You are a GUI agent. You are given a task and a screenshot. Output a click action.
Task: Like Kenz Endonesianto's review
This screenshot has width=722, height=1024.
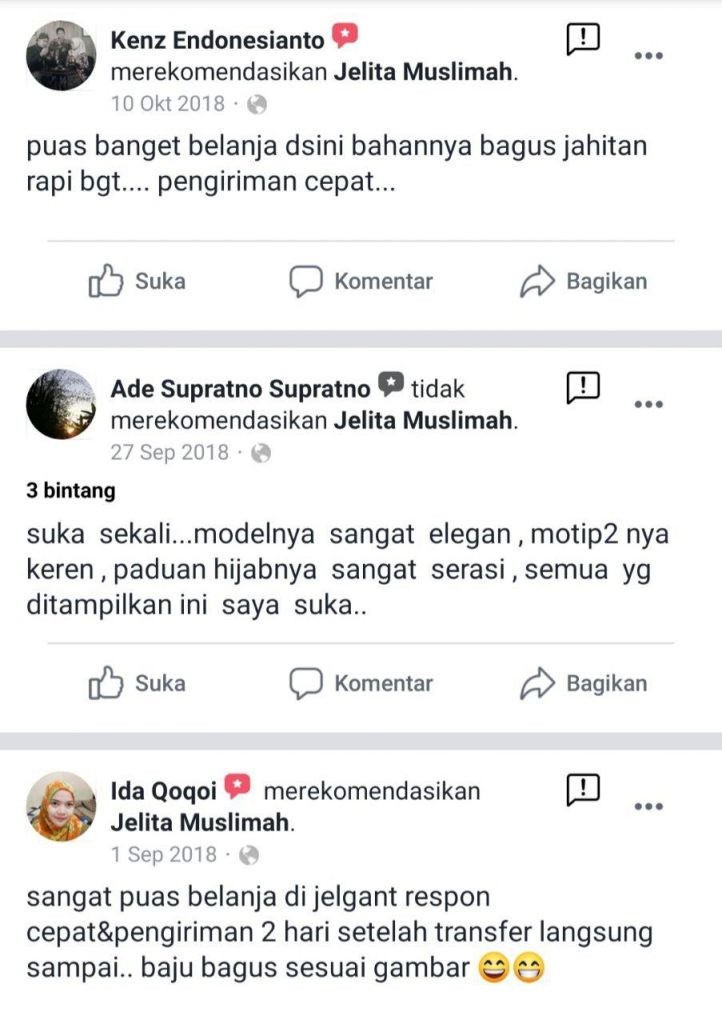pos(137,282)
